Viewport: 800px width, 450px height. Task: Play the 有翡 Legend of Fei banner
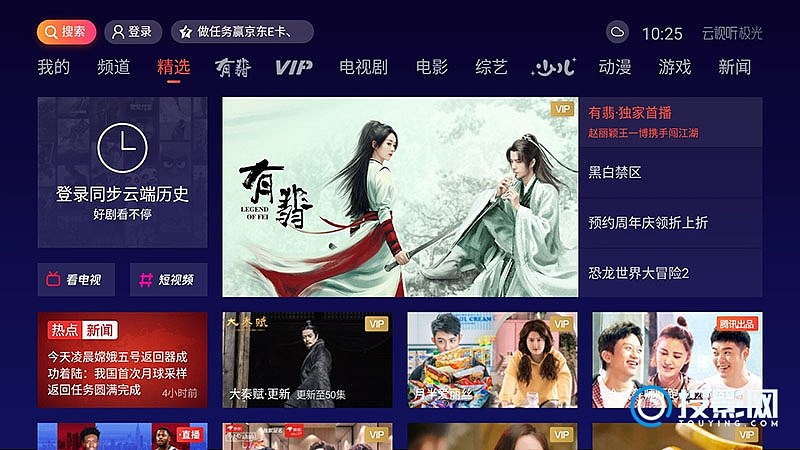point(400,197)
